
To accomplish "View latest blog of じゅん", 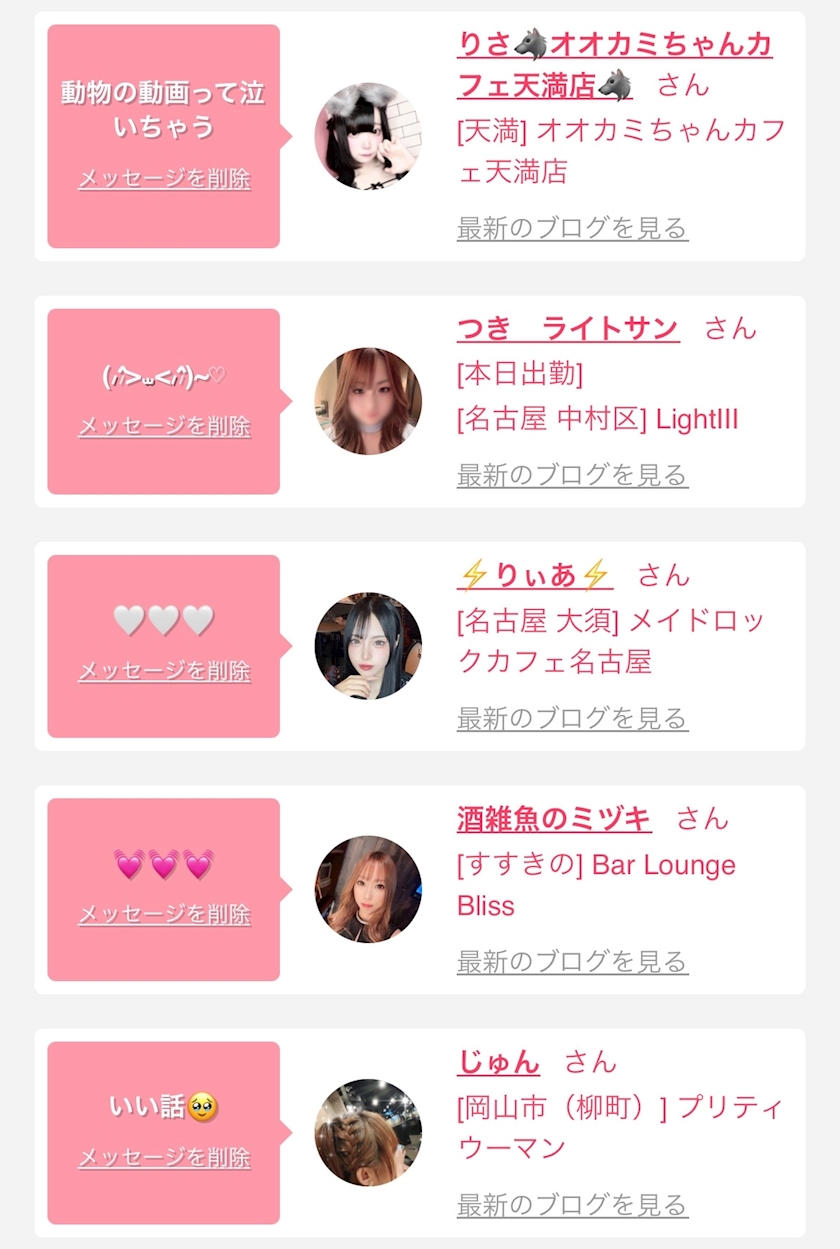I will (x=572, y=1205).
